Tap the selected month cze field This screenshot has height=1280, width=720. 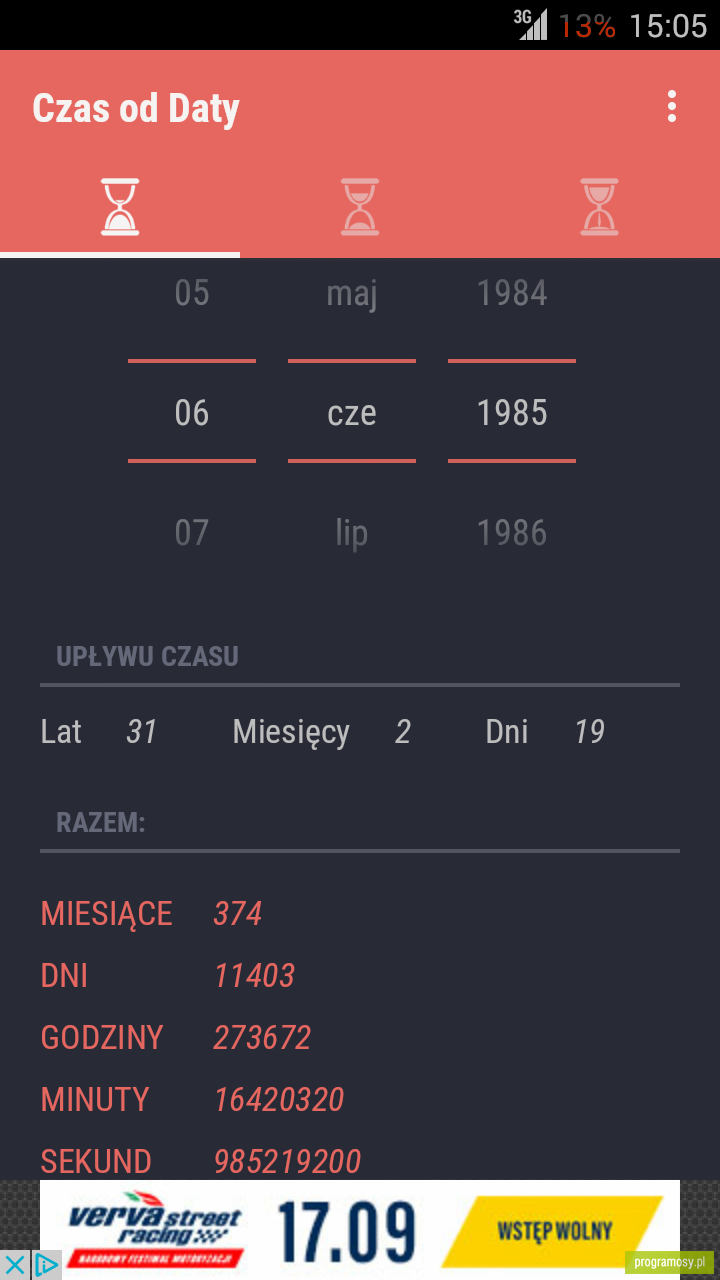pyautogui.click(x=352, y=412)
